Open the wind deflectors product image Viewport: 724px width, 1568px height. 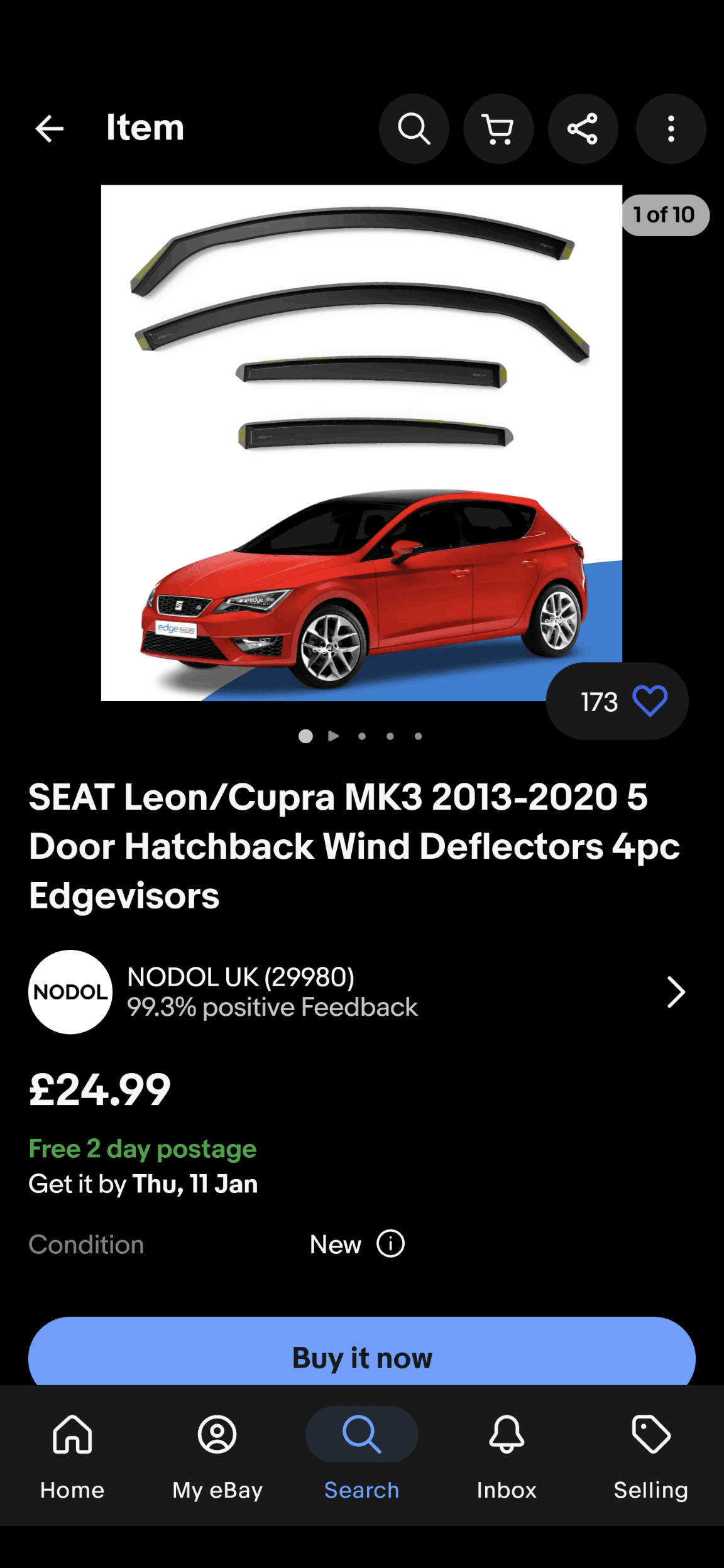point(361,442)
